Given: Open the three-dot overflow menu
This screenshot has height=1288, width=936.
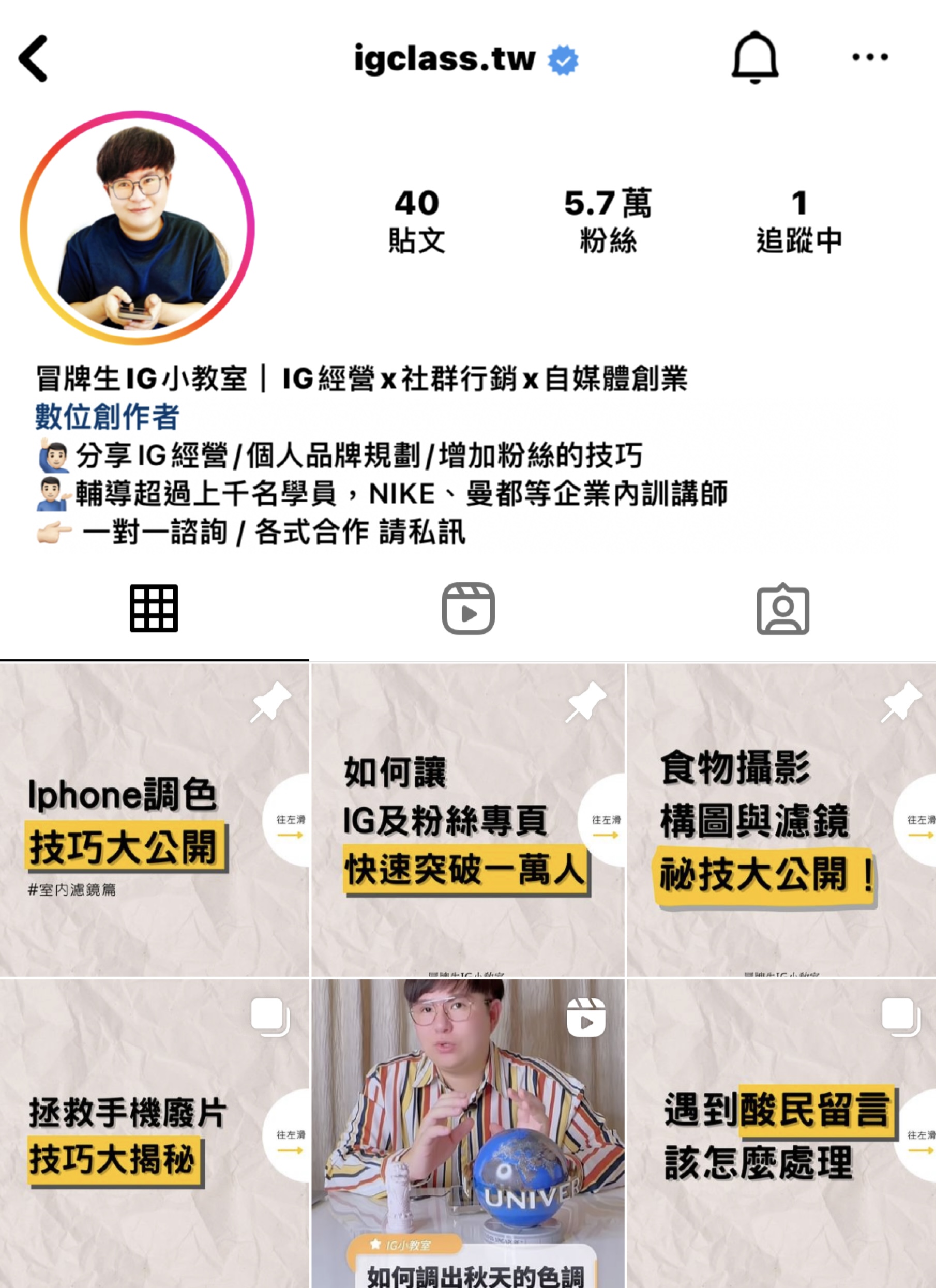Looking at the screenshot, I should click(x=869, y=57).
